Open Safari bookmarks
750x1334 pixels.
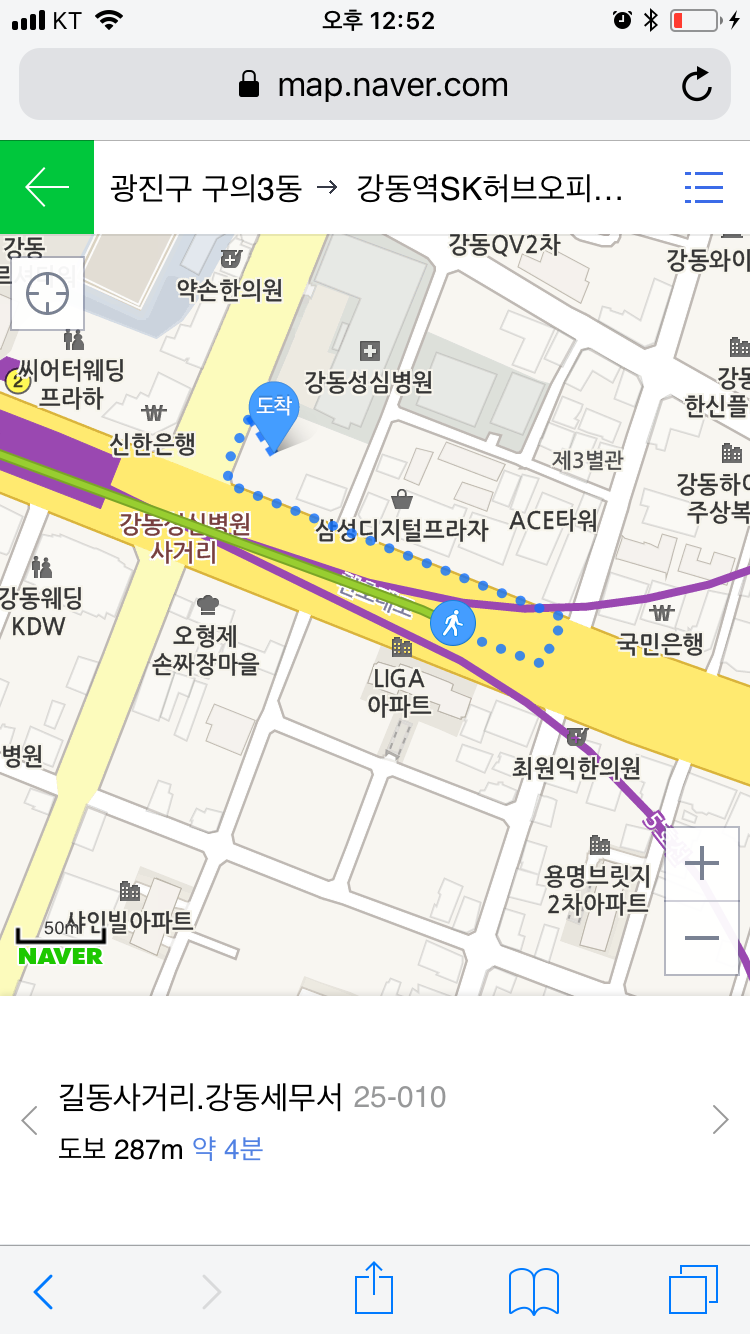[533, 1291]
